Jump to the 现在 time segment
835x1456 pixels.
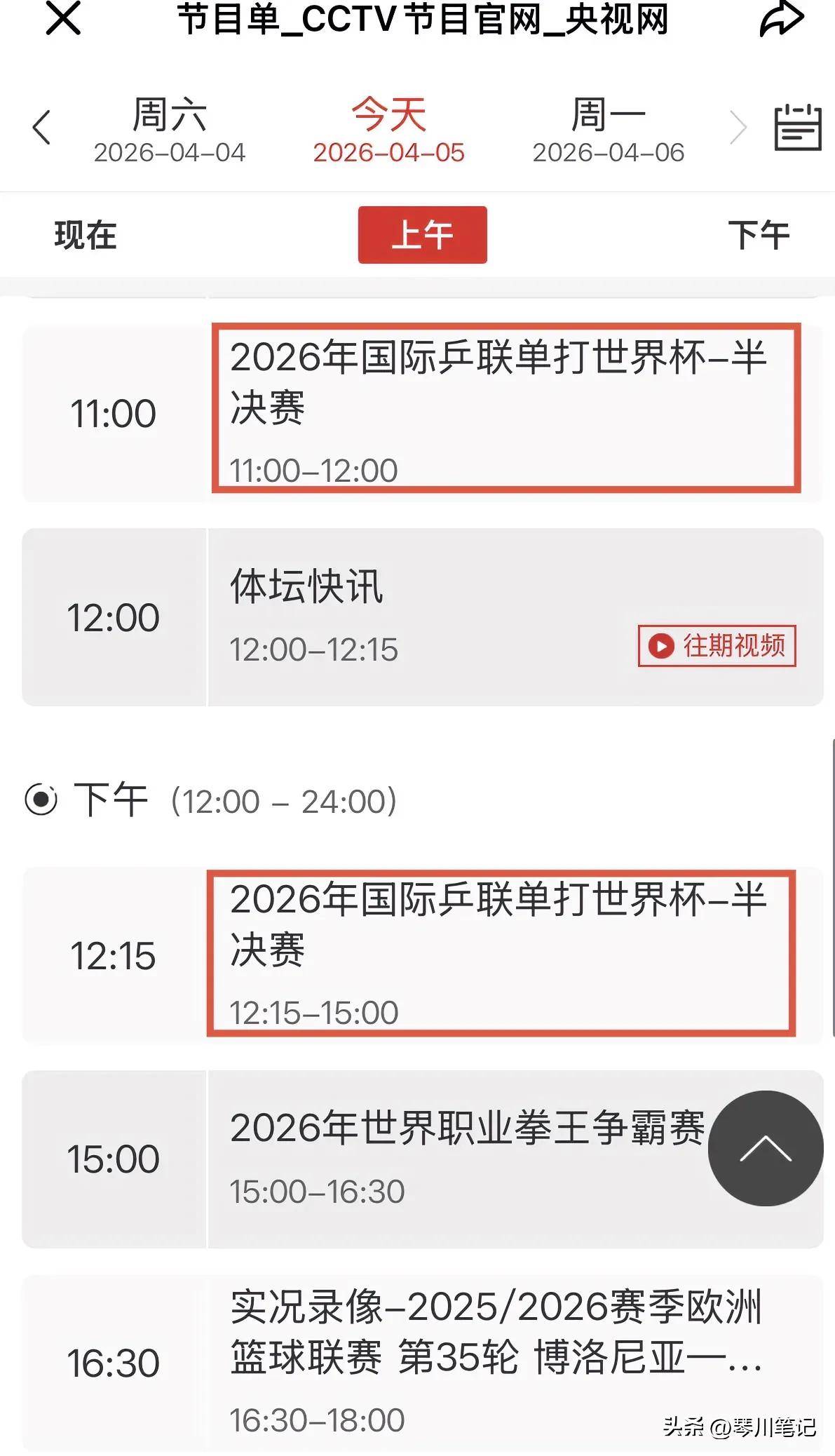86,235
